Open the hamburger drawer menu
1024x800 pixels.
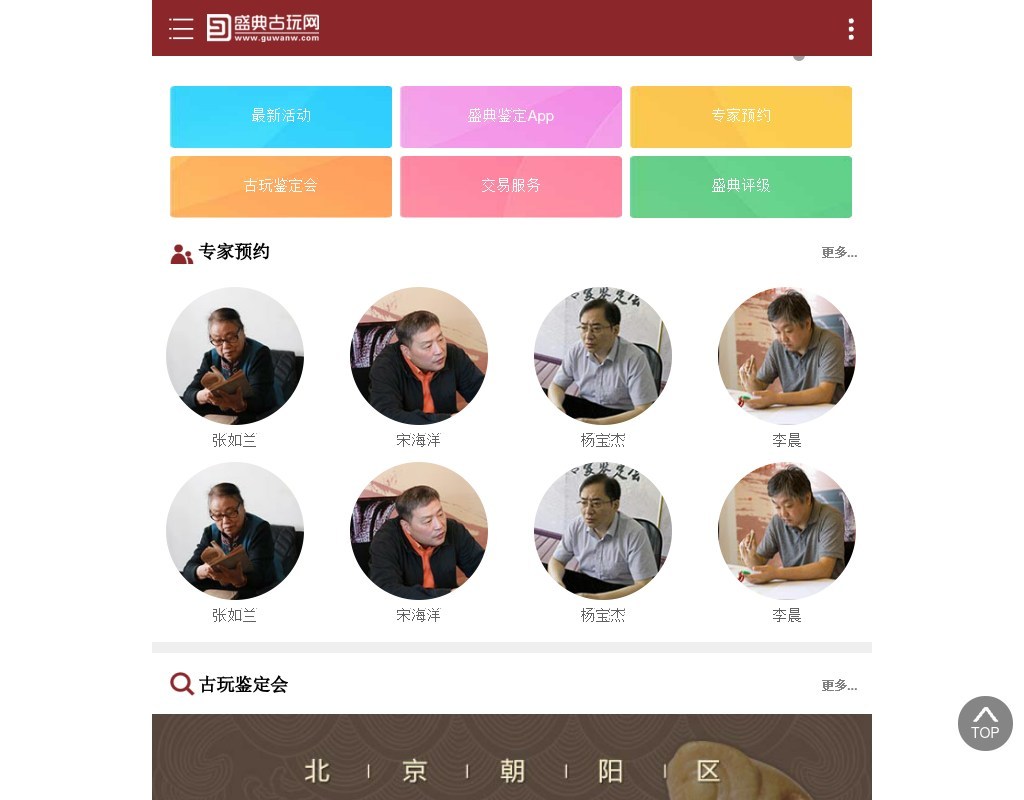(x=181, y=29)
